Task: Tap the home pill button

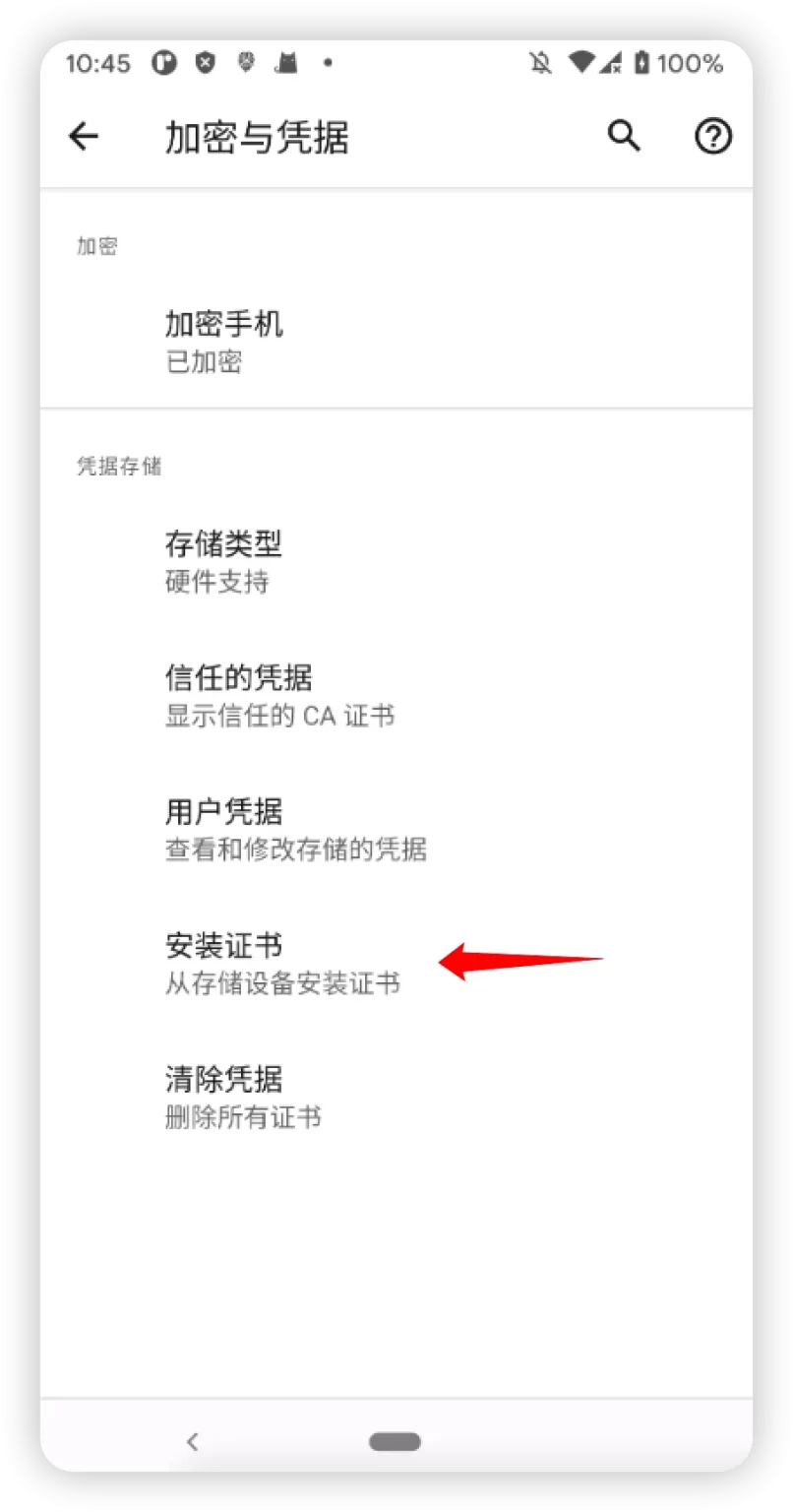Action: click(395, 1442)
